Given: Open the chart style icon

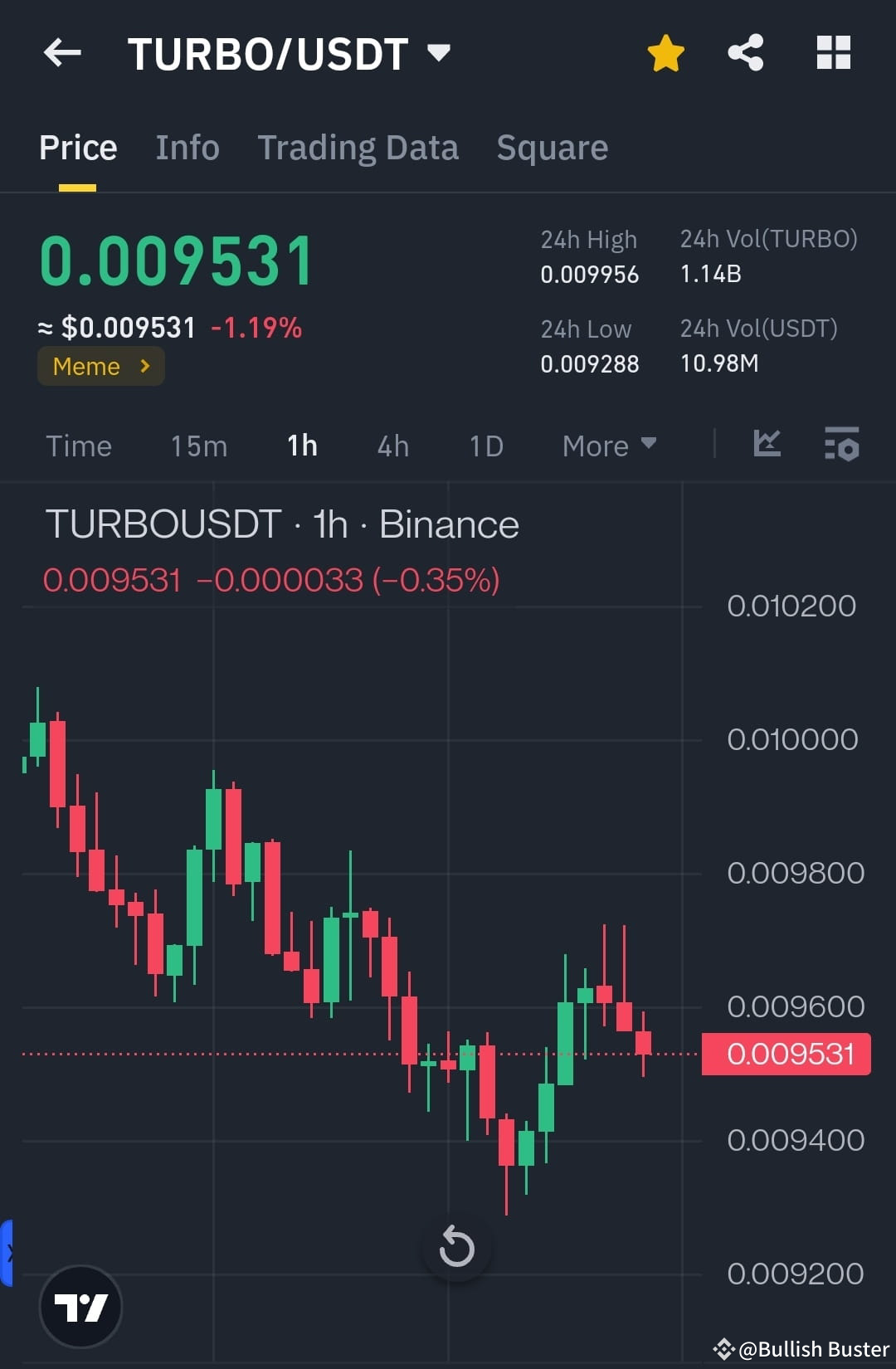Looking at the screenshot, I should [767, 446].
